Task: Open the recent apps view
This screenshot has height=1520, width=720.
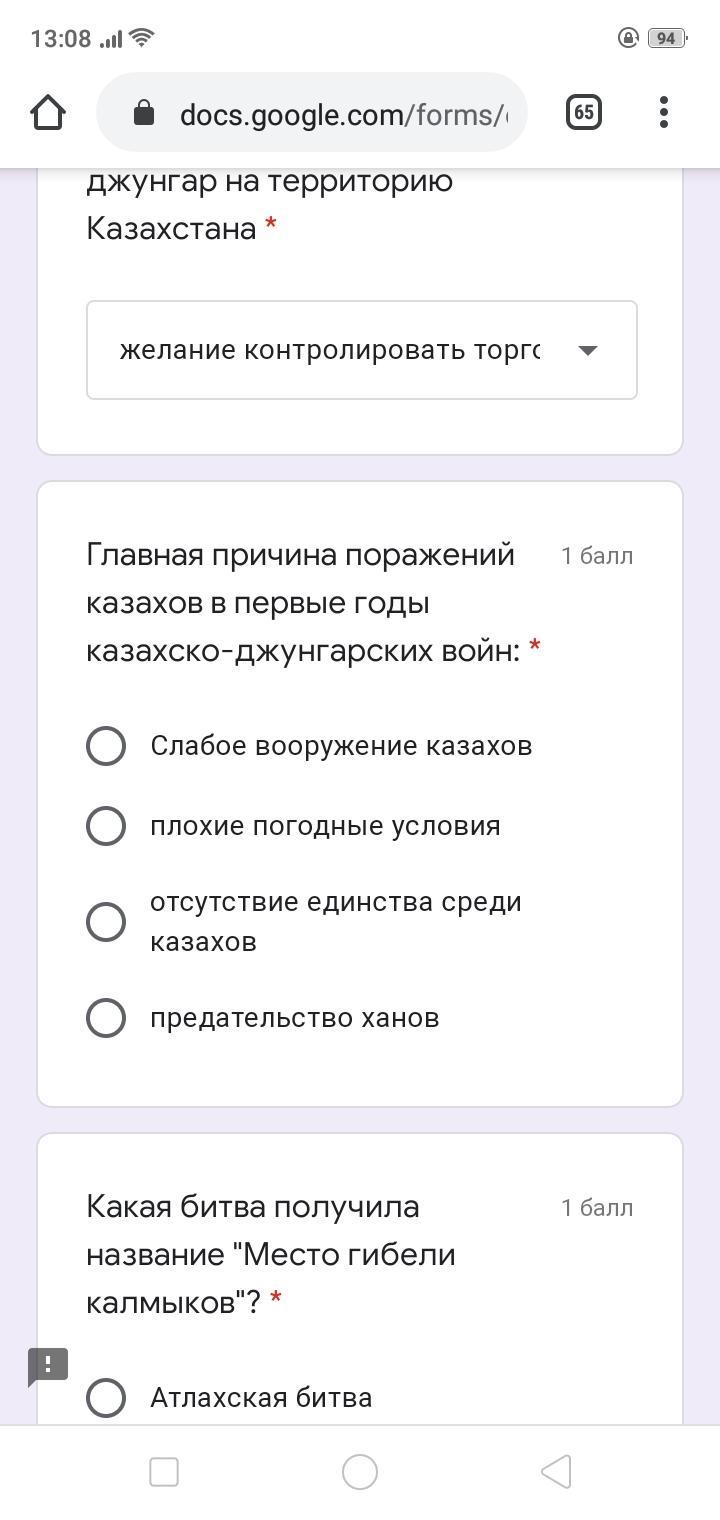Action: click(x=164, y=1472)
